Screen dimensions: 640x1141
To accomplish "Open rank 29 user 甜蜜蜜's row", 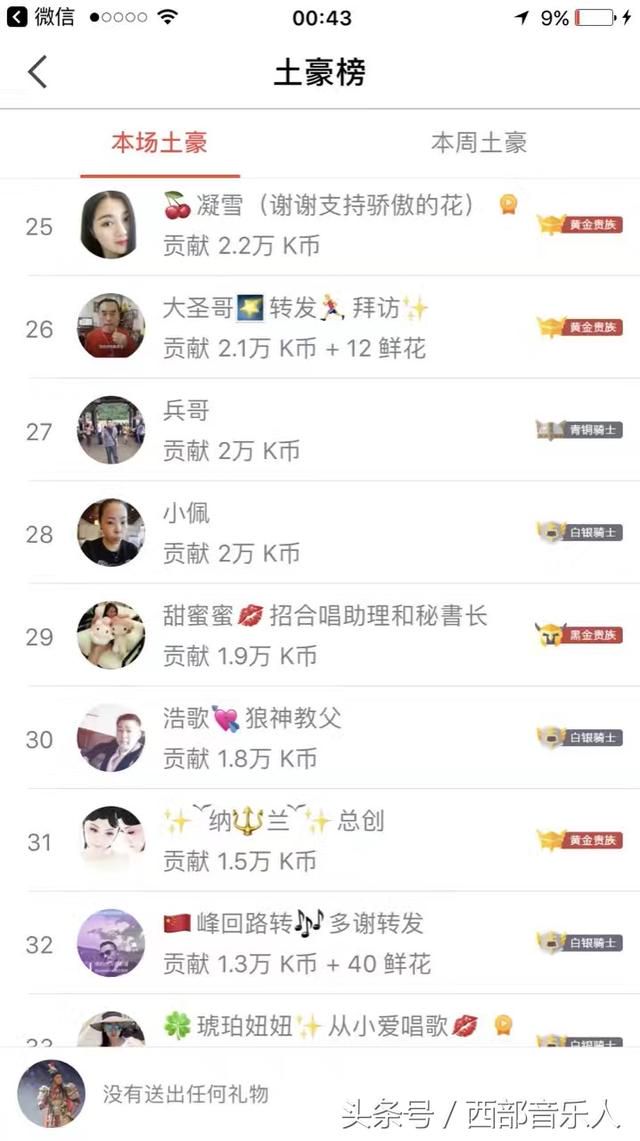I will click(320, 635).
